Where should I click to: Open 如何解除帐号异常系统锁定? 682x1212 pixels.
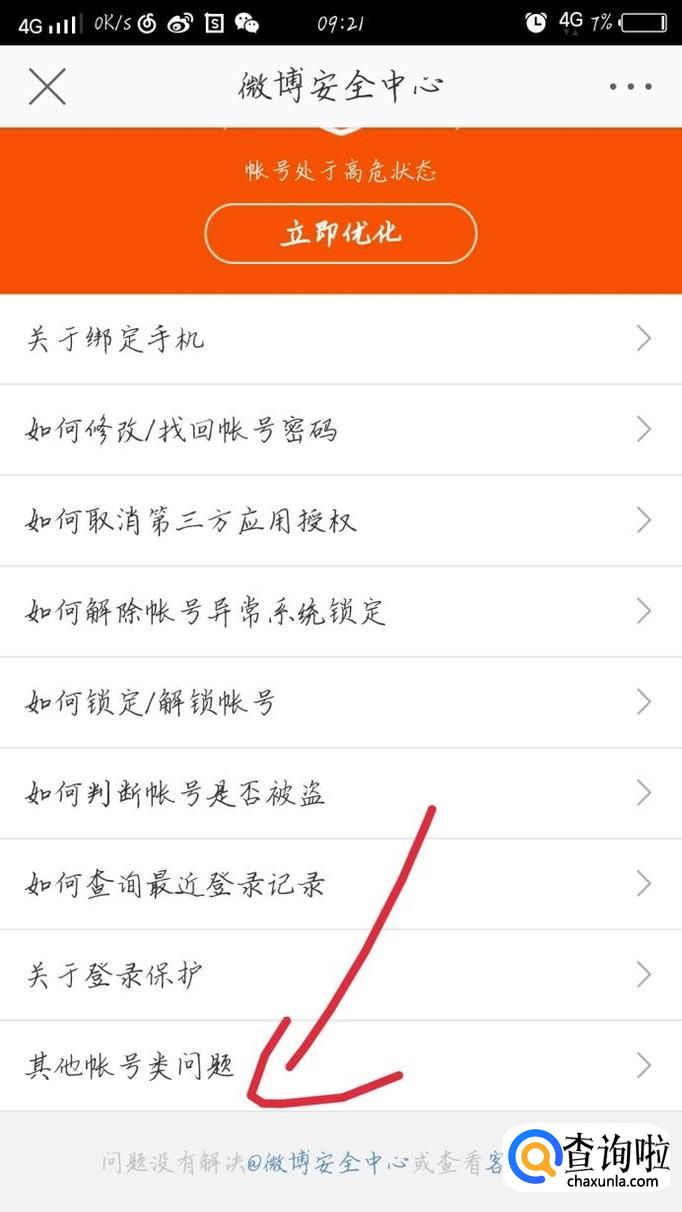(341, 612)
